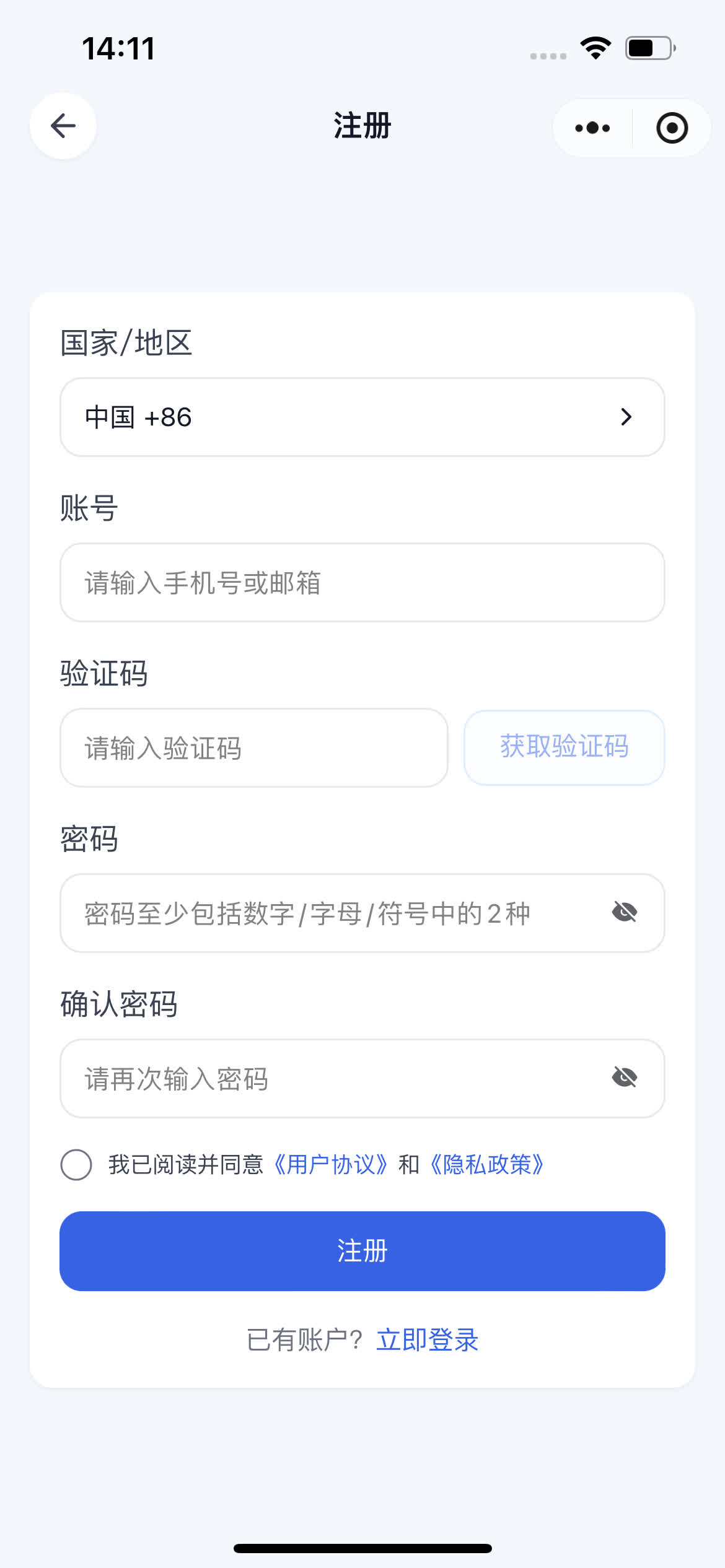Tap the mini-program close/capsule circle icon
725x1568 pixels.
(672, 128)
